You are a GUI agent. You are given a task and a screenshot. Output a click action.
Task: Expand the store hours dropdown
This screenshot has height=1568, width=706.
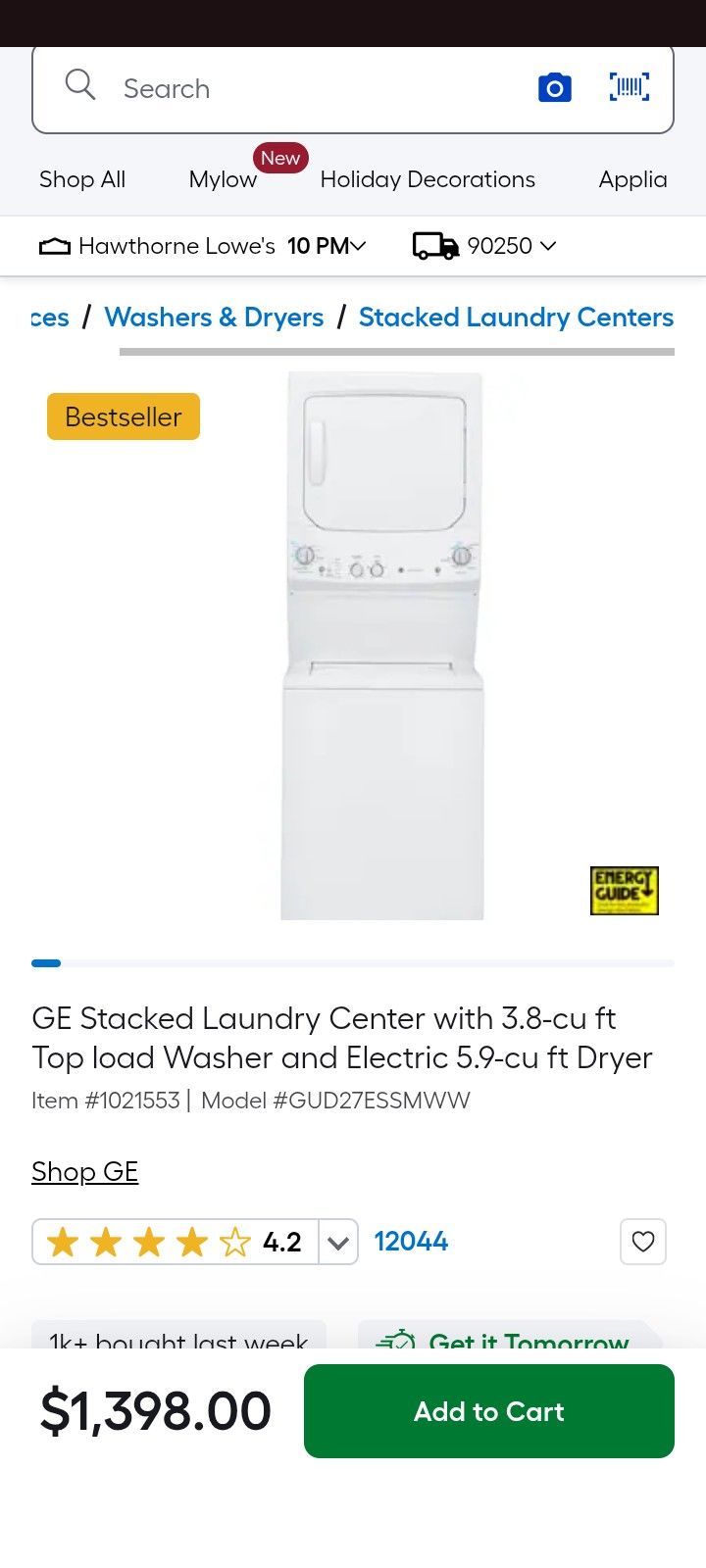tap(328, 245)
